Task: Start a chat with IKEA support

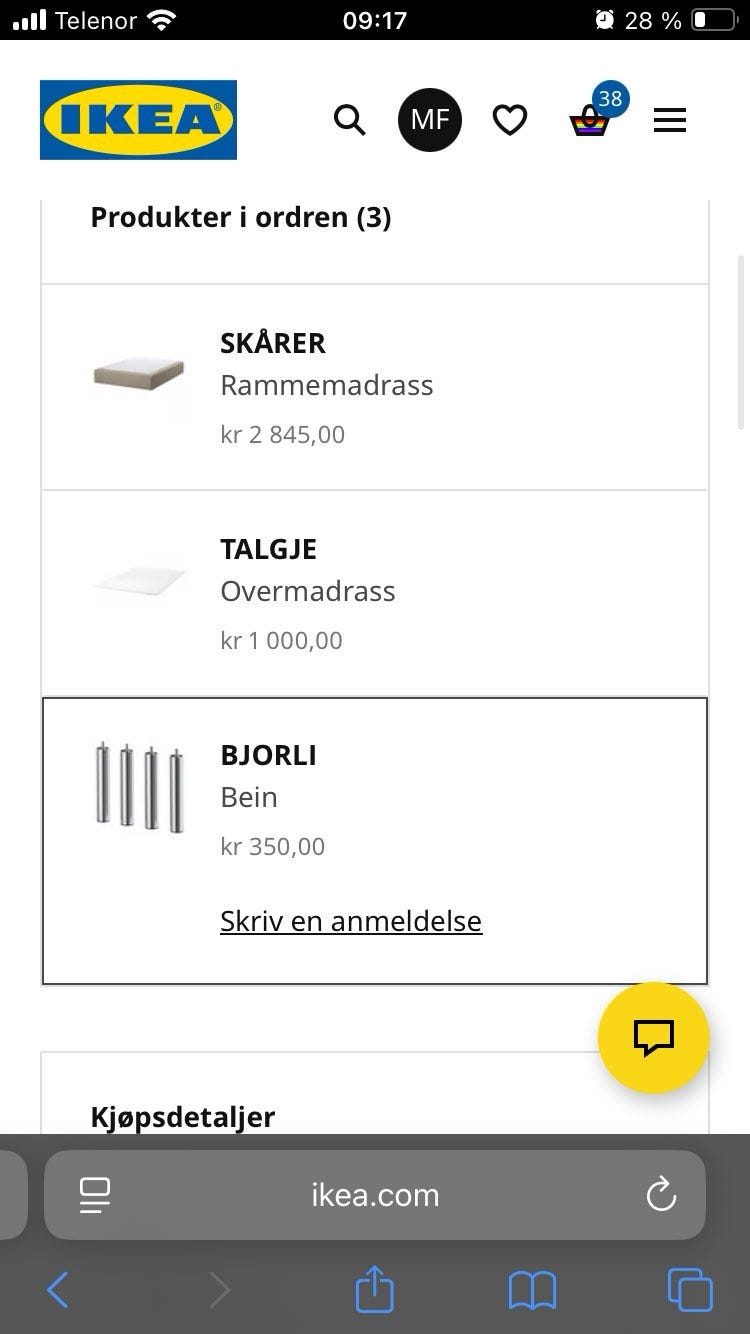Action: point(653,1038)
